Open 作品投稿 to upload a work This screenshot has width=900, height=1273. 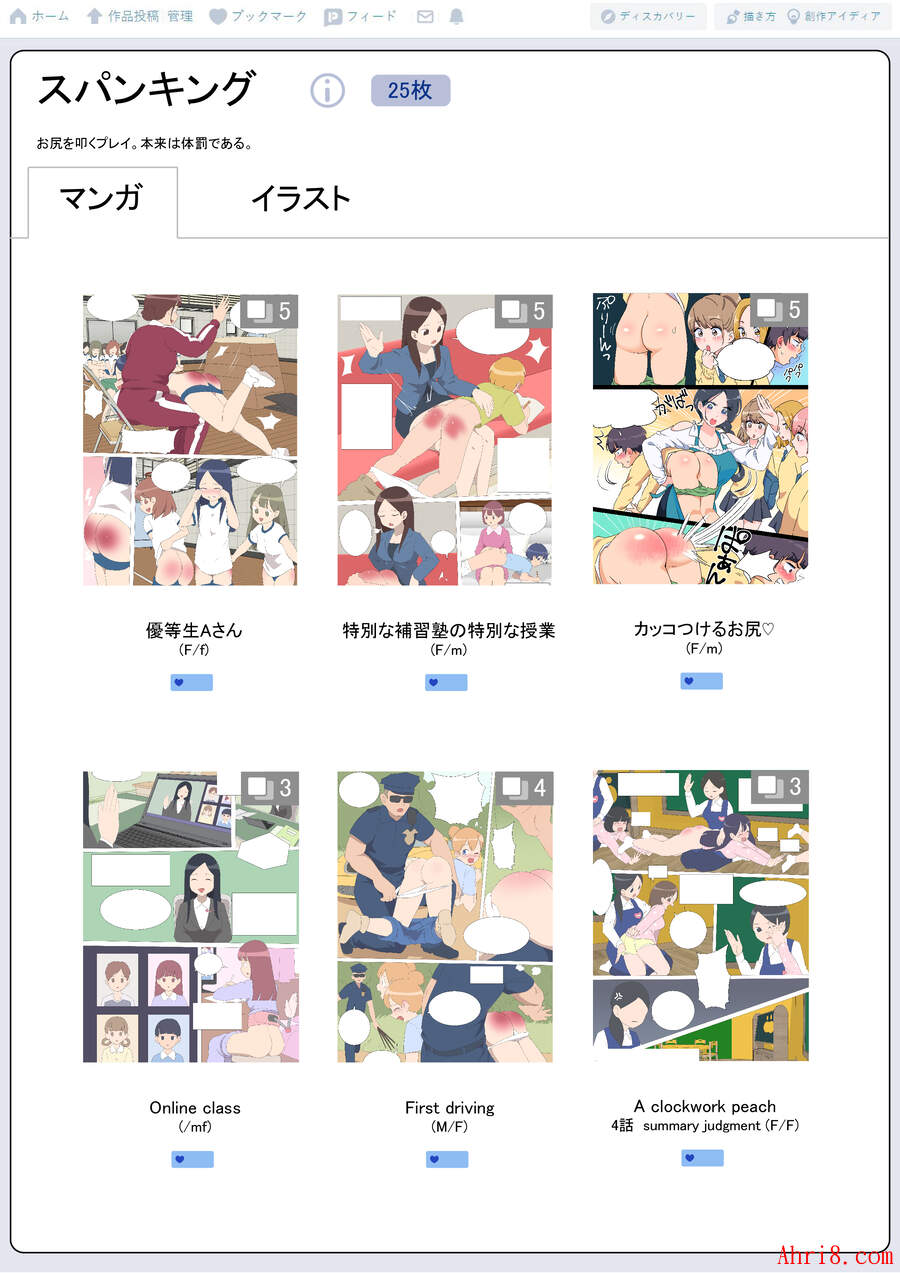click(x=123, y=16)
